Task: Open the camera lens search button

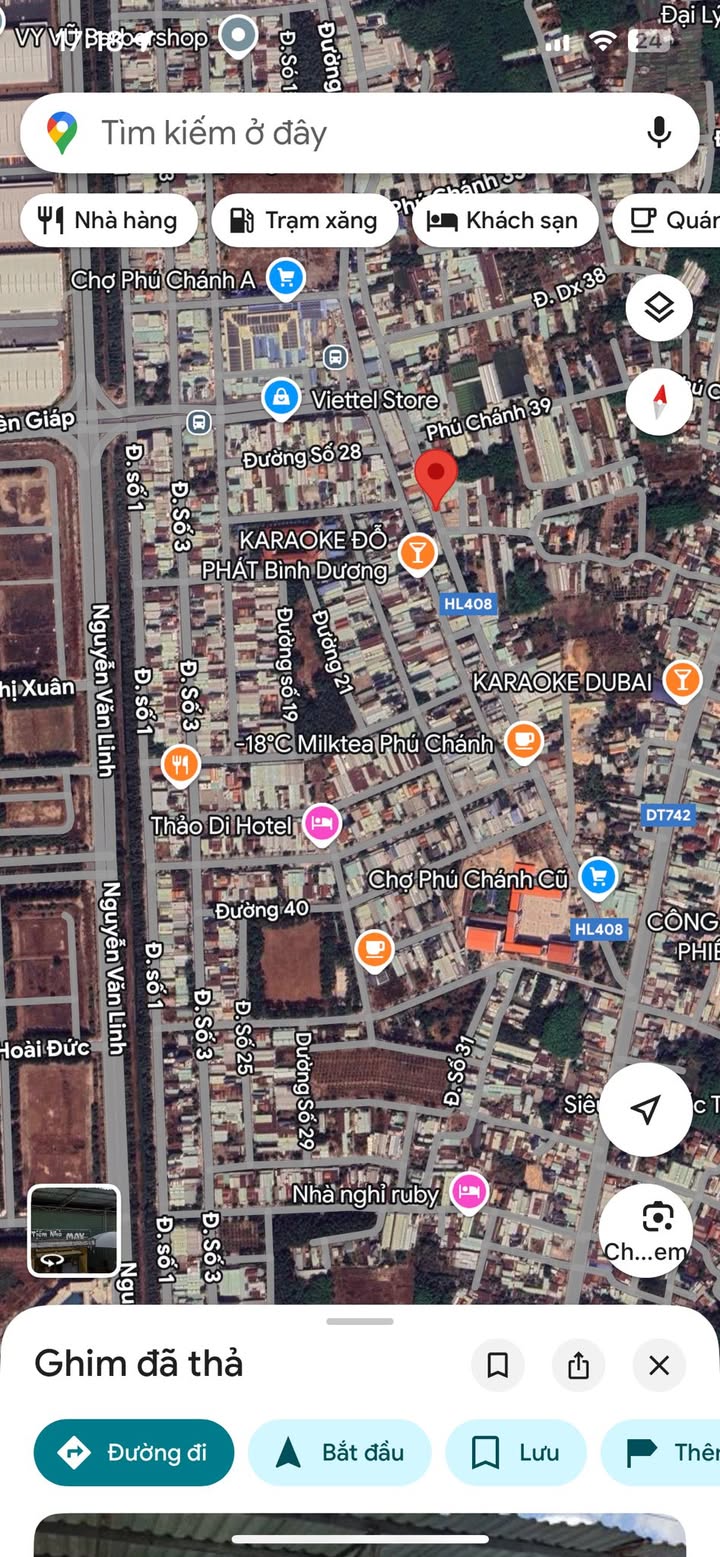Action: point(656,1229)
